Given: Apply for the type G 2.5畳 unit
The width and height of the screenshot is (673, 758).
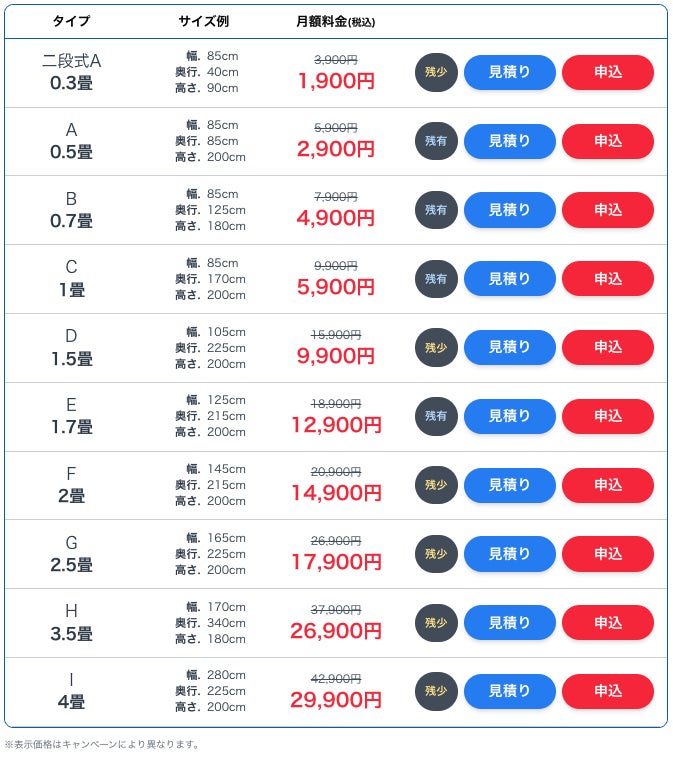Looking at the screenshot, I should coord(608,554).
